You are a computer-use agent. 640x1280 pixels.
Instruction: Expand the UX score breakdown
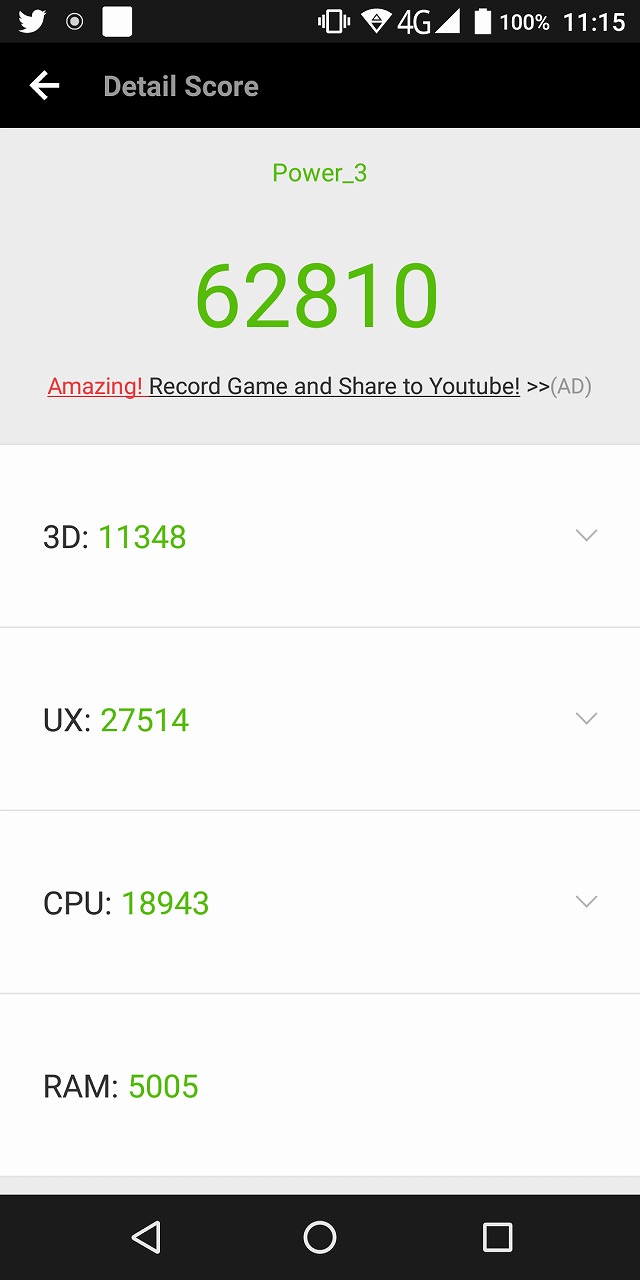point(586,719)
